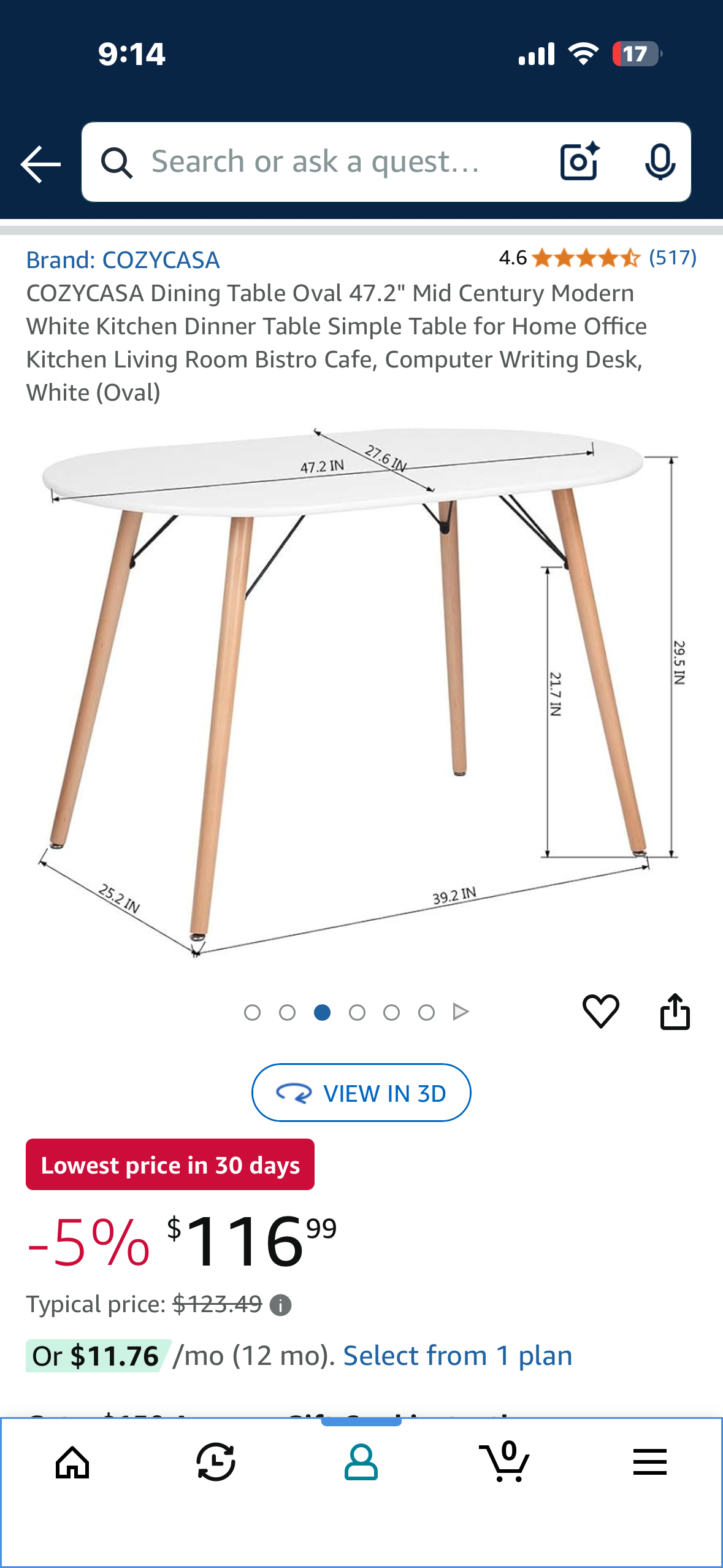Add table to wish list with heart
723x1568 pixels.
[600, 1011]
